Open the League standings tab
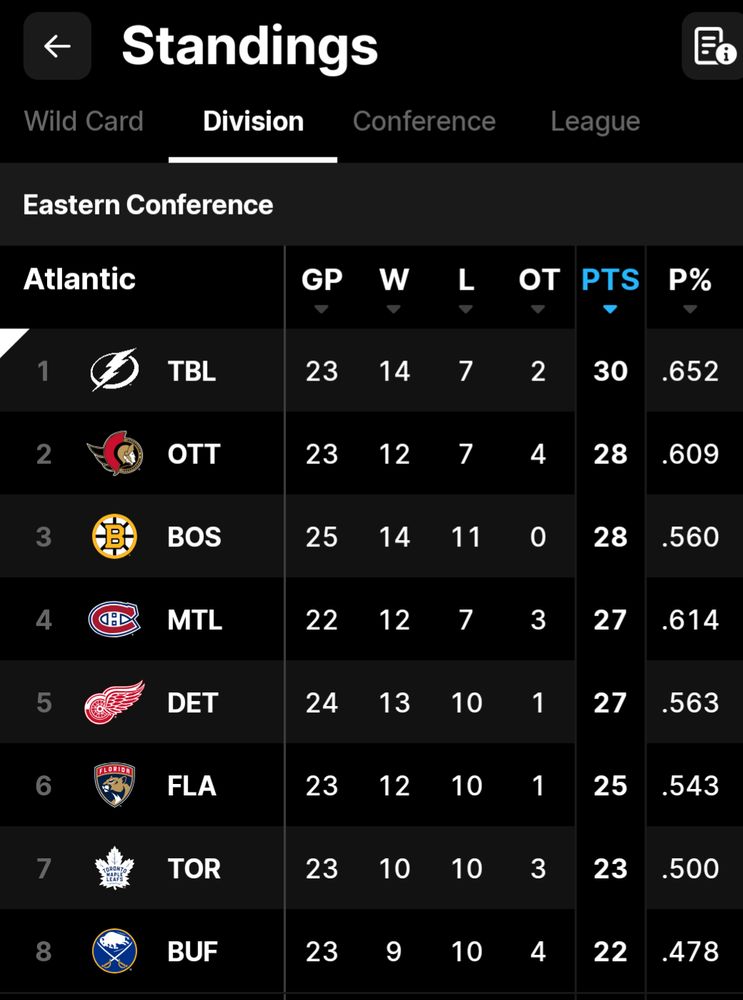743x1000 pixels. click(595, 122)
